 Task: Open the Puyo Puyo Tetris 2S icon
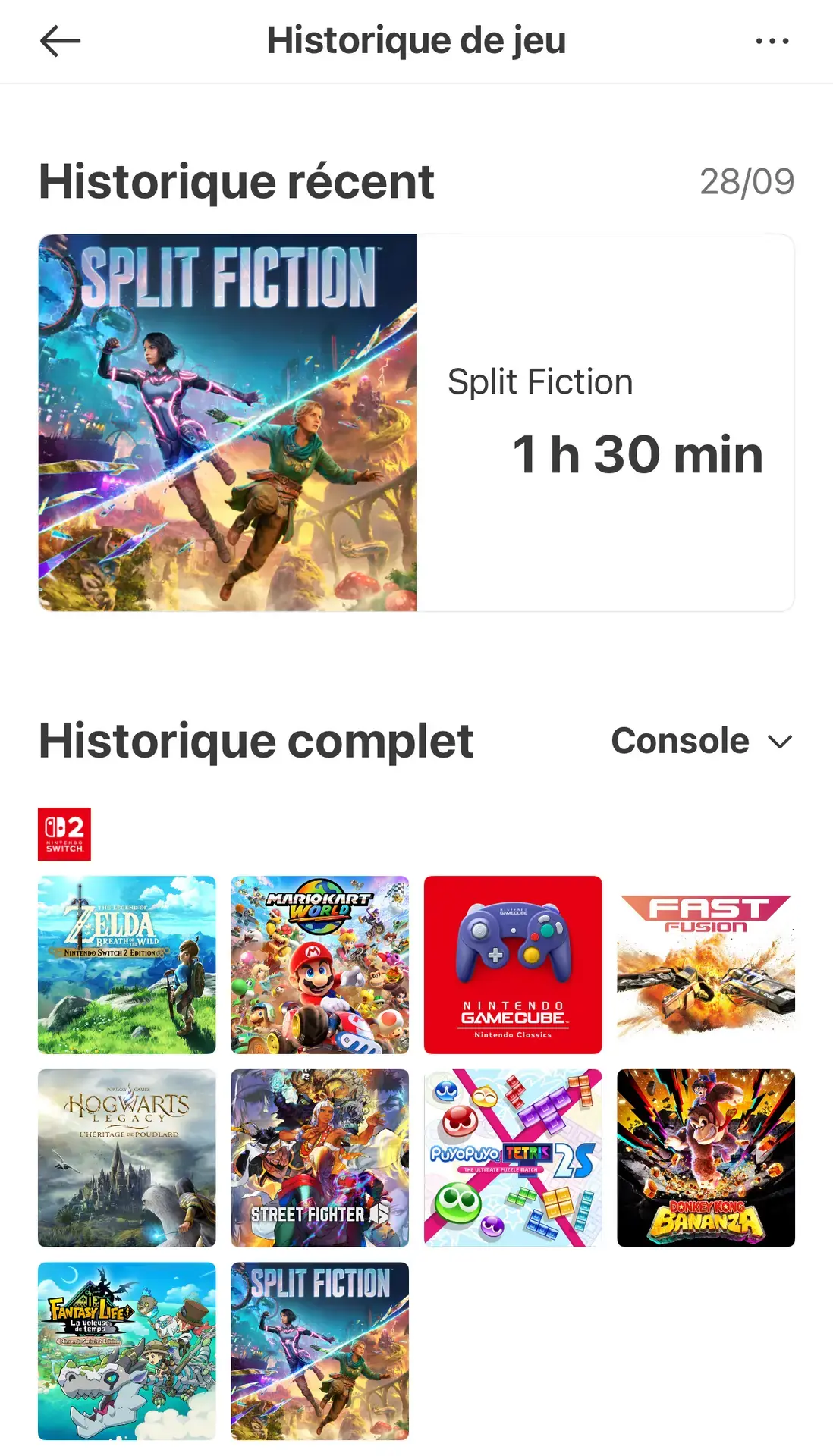click(x=512, y=1157)
